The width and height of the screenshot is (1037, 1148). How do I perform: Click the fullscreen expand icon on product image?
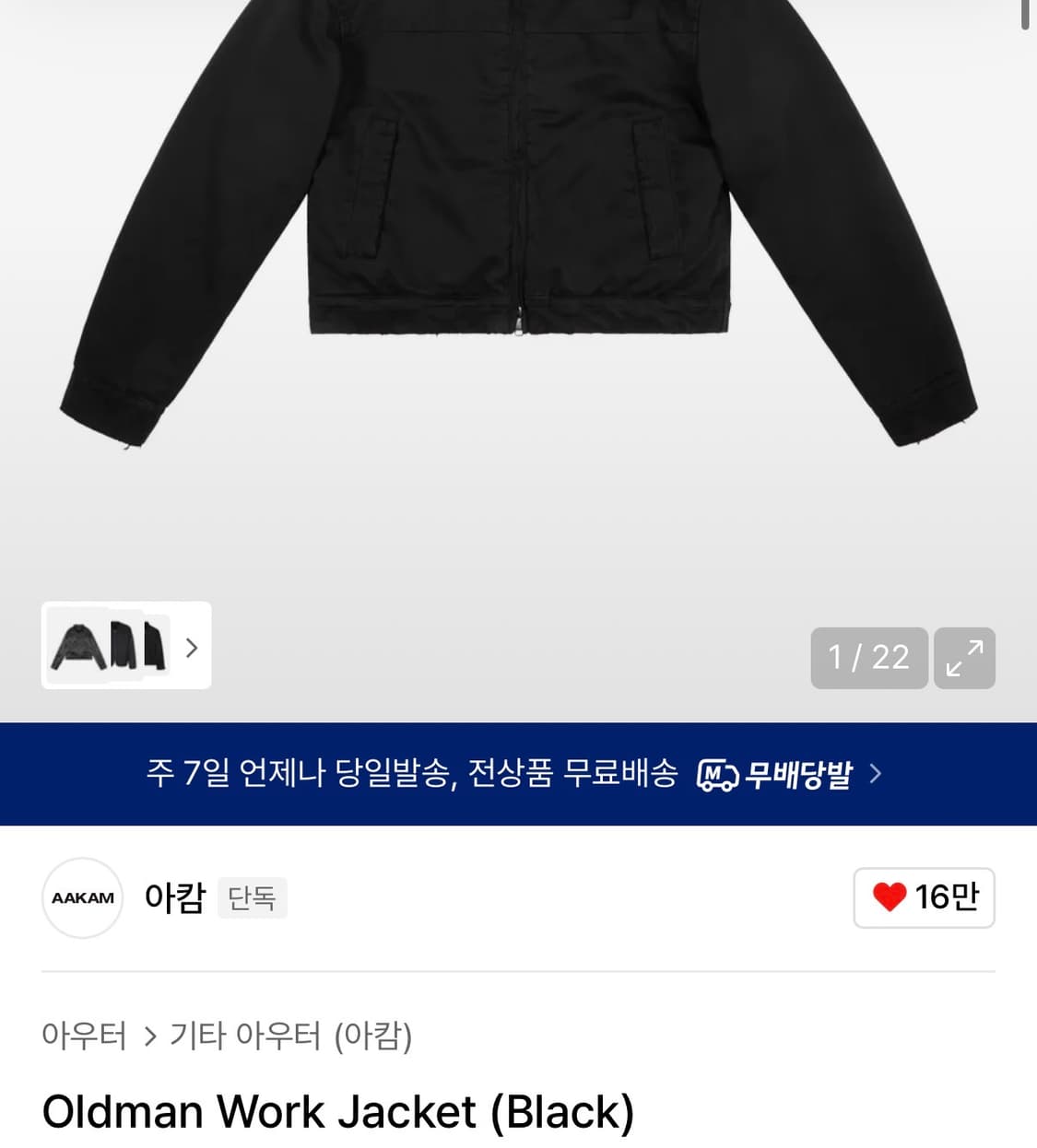click(x=964, y=658)
